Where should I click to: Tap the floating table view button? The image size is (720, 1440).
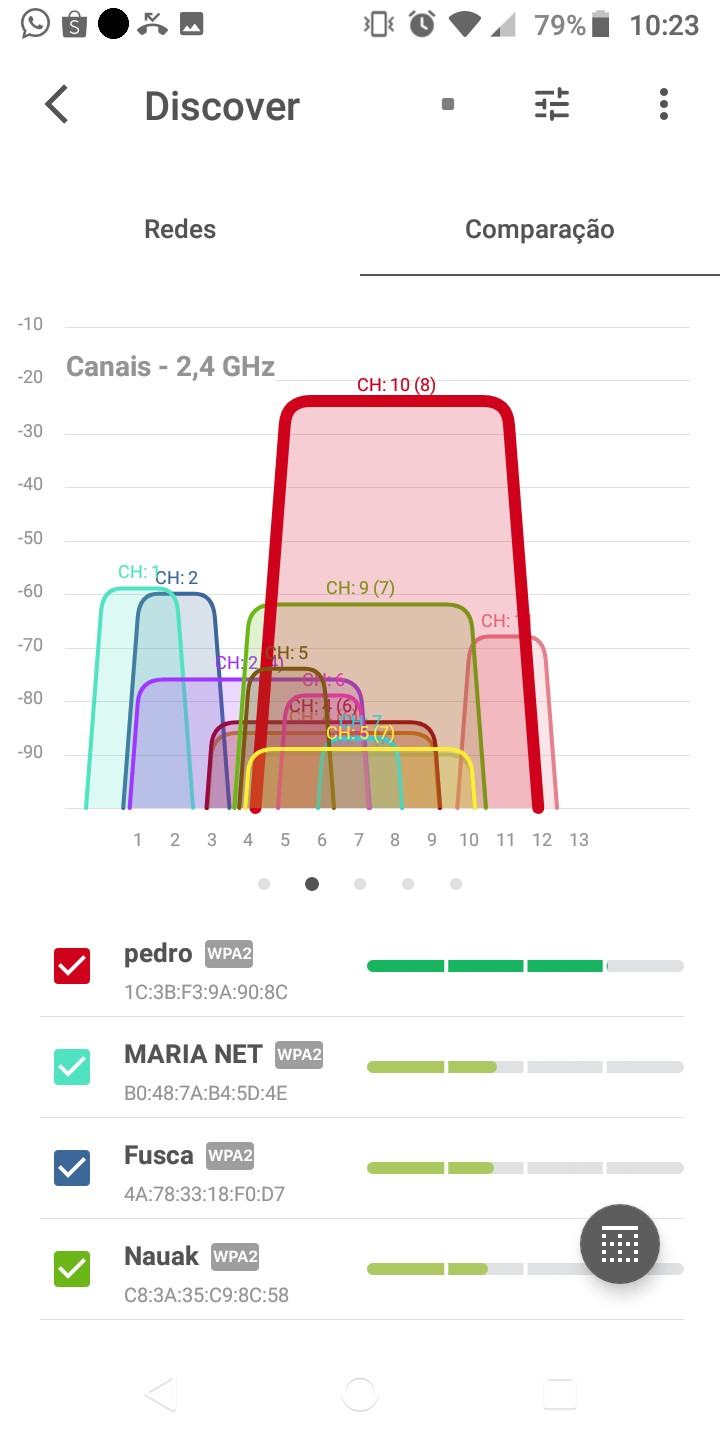(x=619, y=1244)
